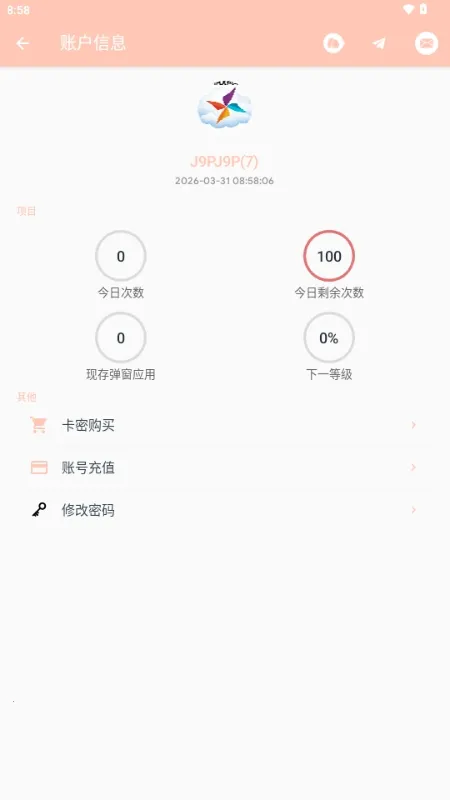The image size is (450, 800).
Task: Tap the first round icon in the app bar
Action: [334, 43]
